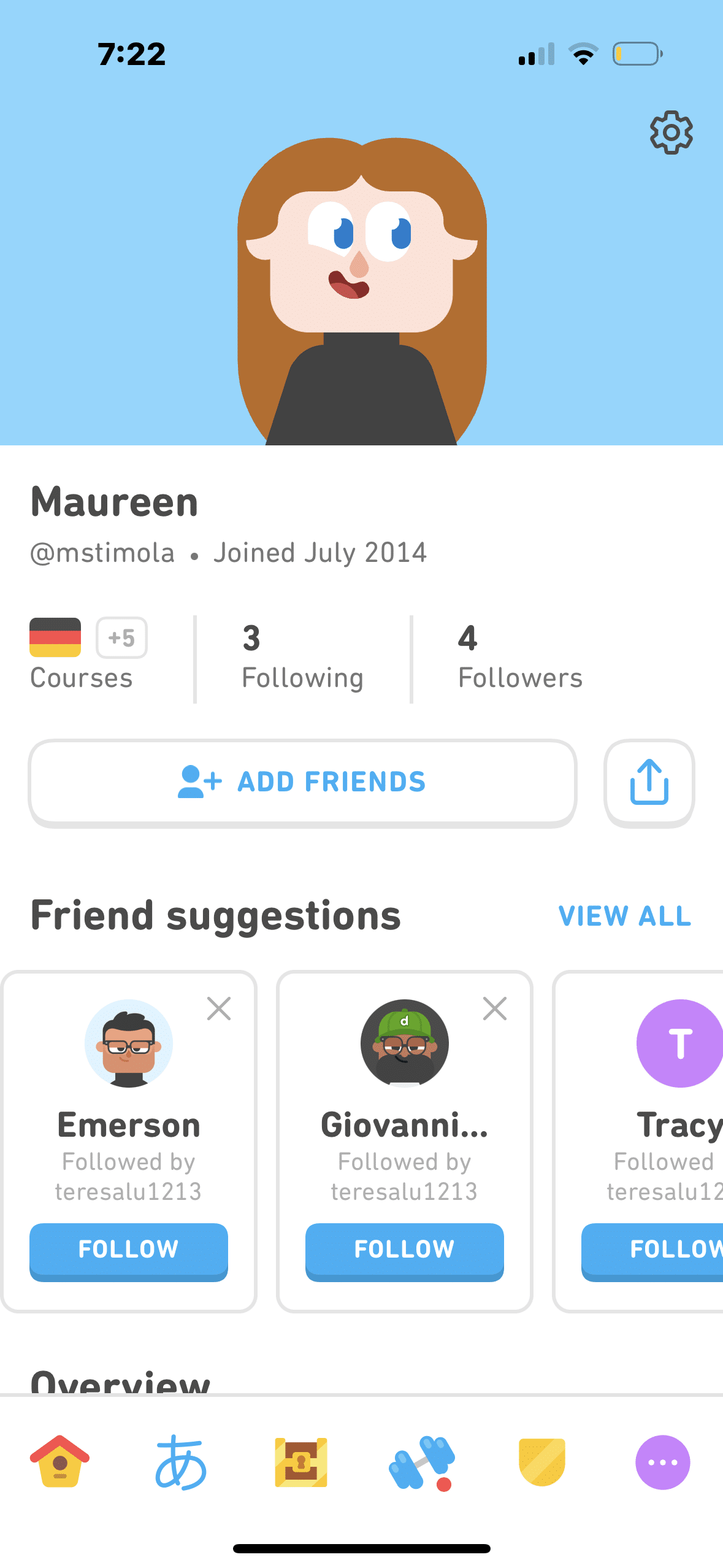The image size is (723, 1568).
Task: Tap the Add Friends button
Action: (x=302, y=782)
